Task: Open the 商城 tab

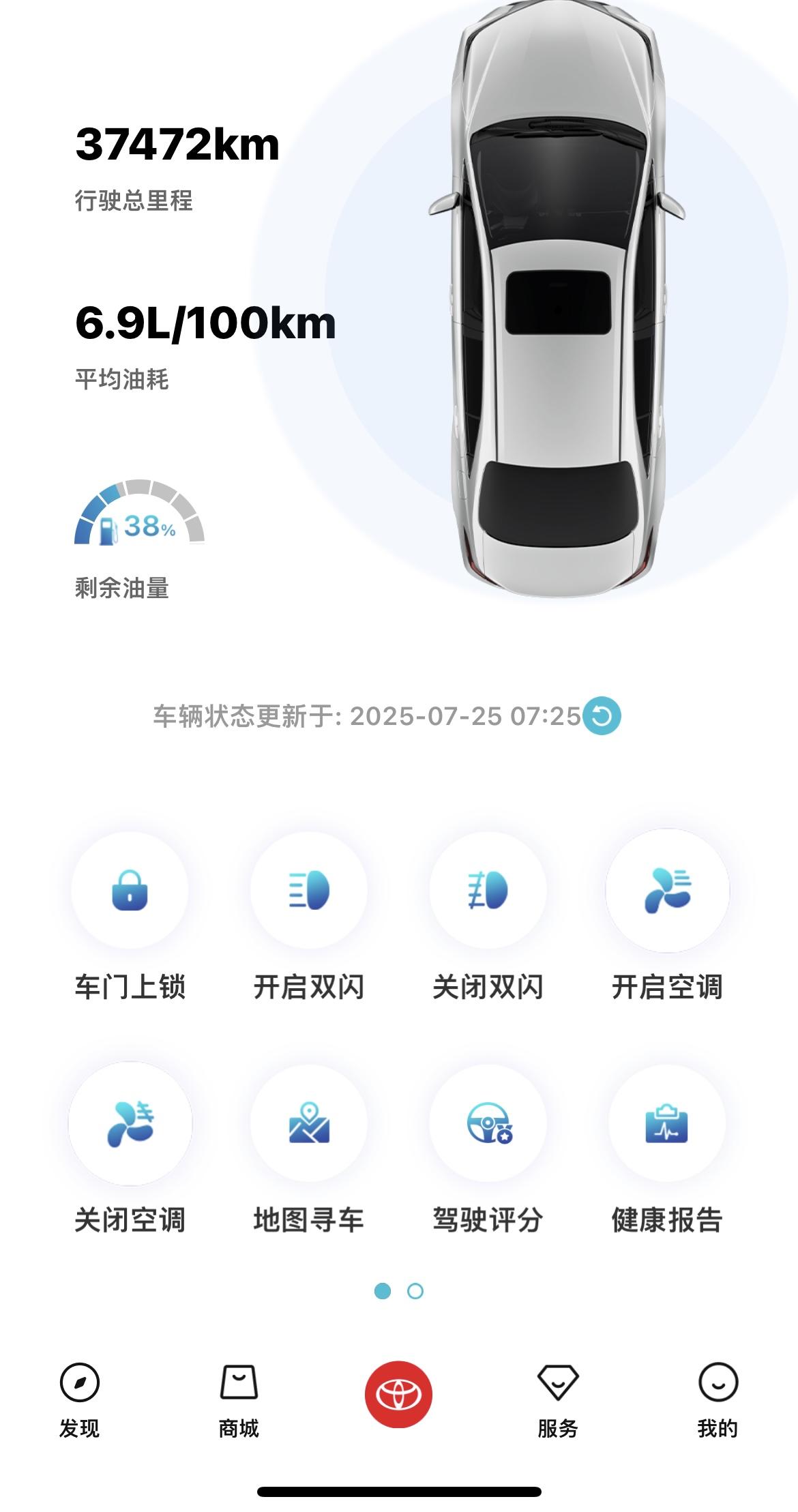Action: [x=239, y=1399]
